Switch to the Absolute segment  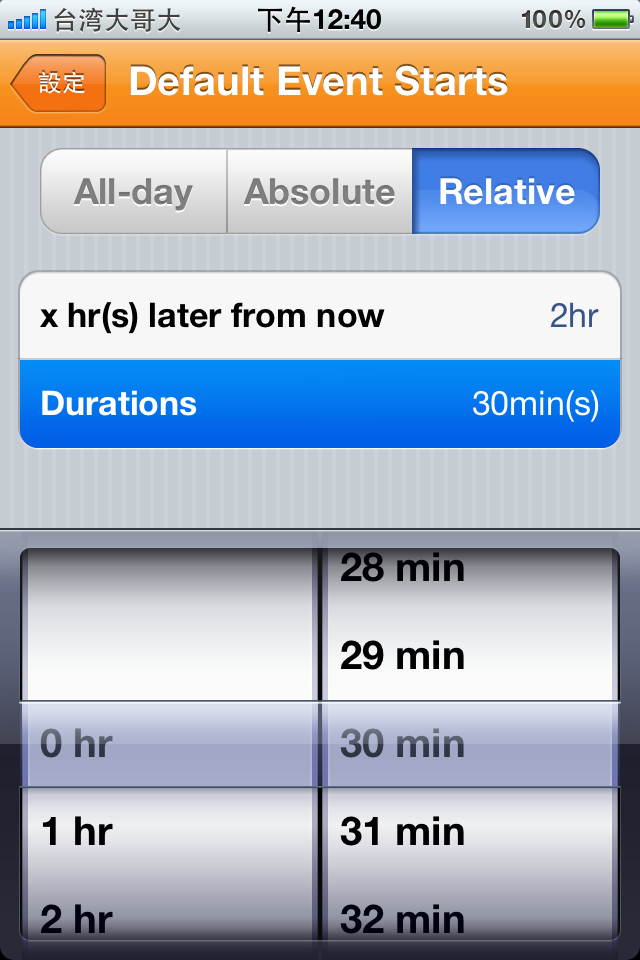click(x=320, y=191)
